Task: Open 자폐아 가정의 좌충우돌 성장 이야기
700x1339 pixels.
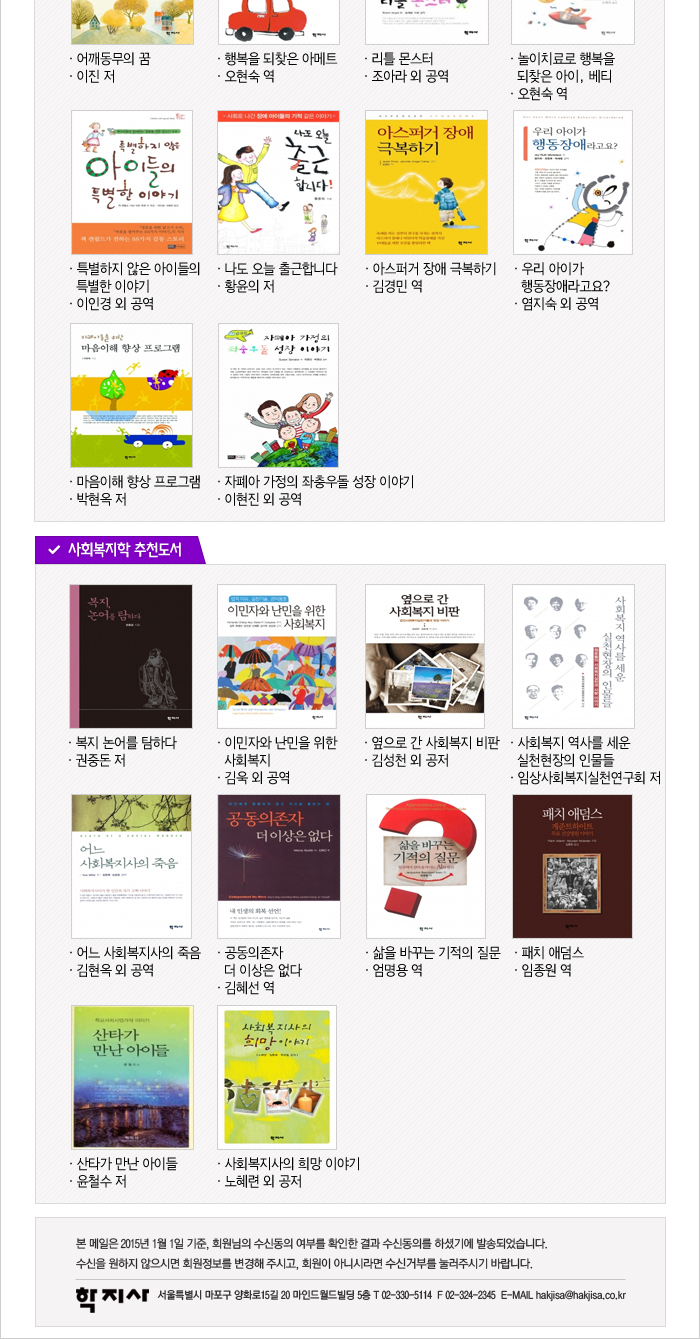Action: coord(278,395)
